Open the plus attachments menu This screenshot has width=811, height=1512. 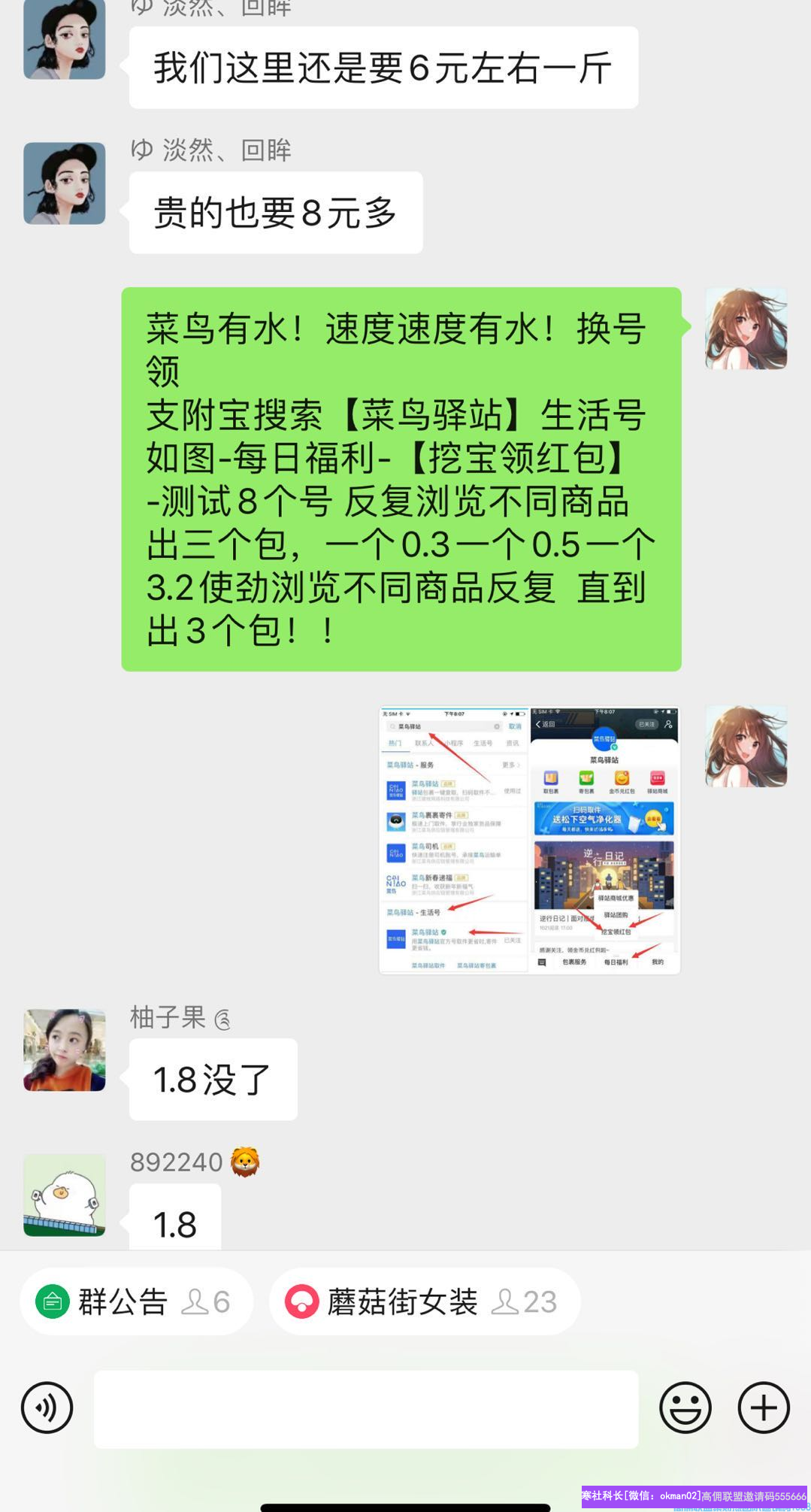[x=764, y=1407]
